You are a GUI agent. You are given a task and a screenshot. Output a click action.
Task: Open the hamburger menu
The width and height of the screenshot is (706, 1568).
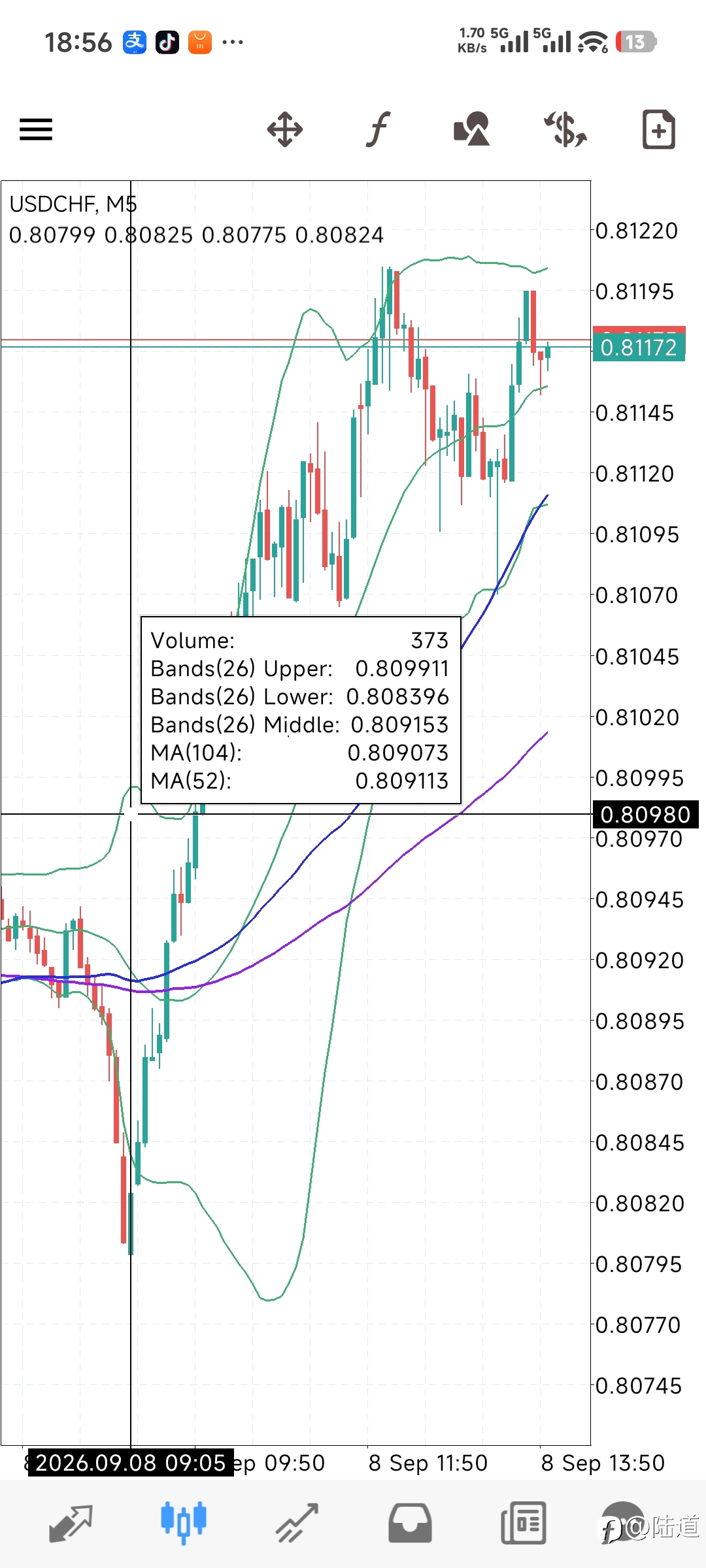pyautogui.click(x=36, y=129)
